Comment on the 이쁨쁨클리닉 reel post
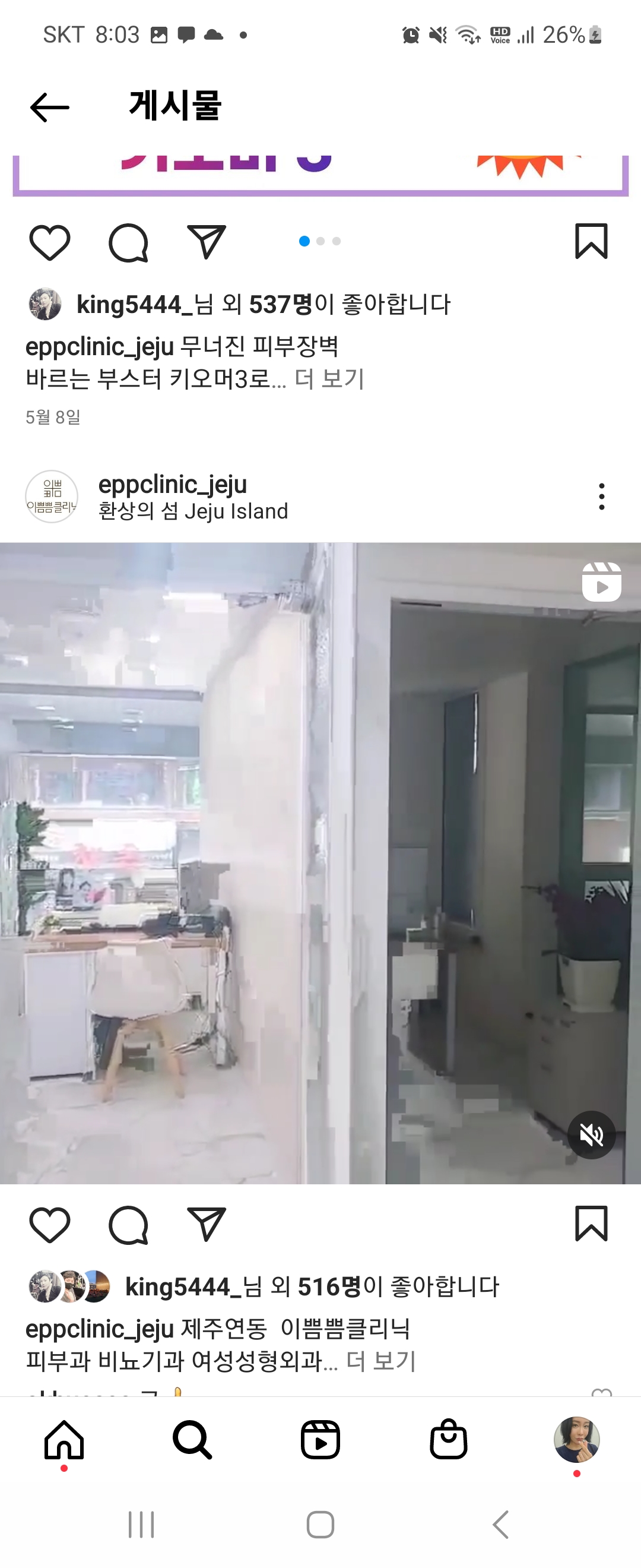The height and width of the screenshot is (1568, 641). (x=128, y=1225)
